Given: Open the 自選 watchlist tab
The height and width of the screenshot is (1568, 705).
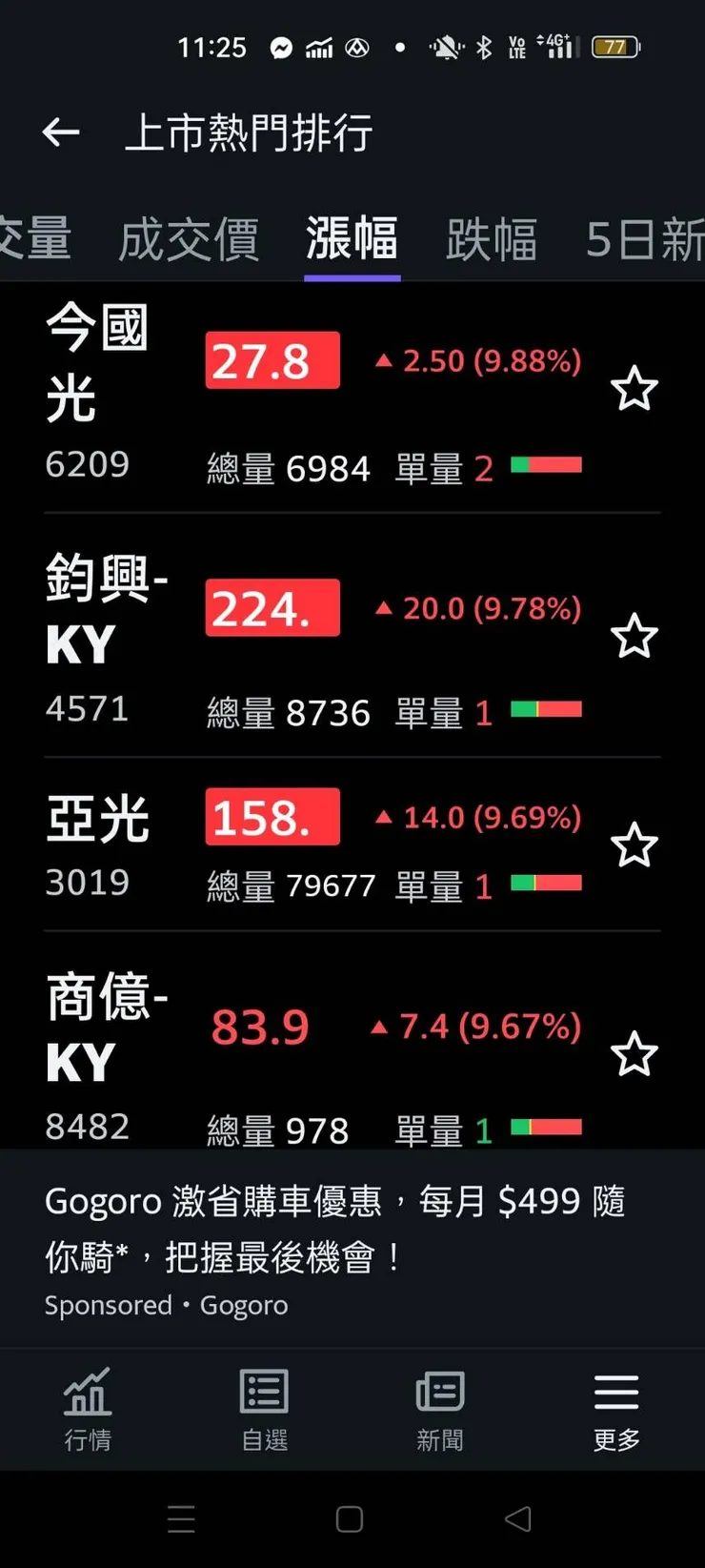Looking at the screenshot, I should [x=264, y=1409].
